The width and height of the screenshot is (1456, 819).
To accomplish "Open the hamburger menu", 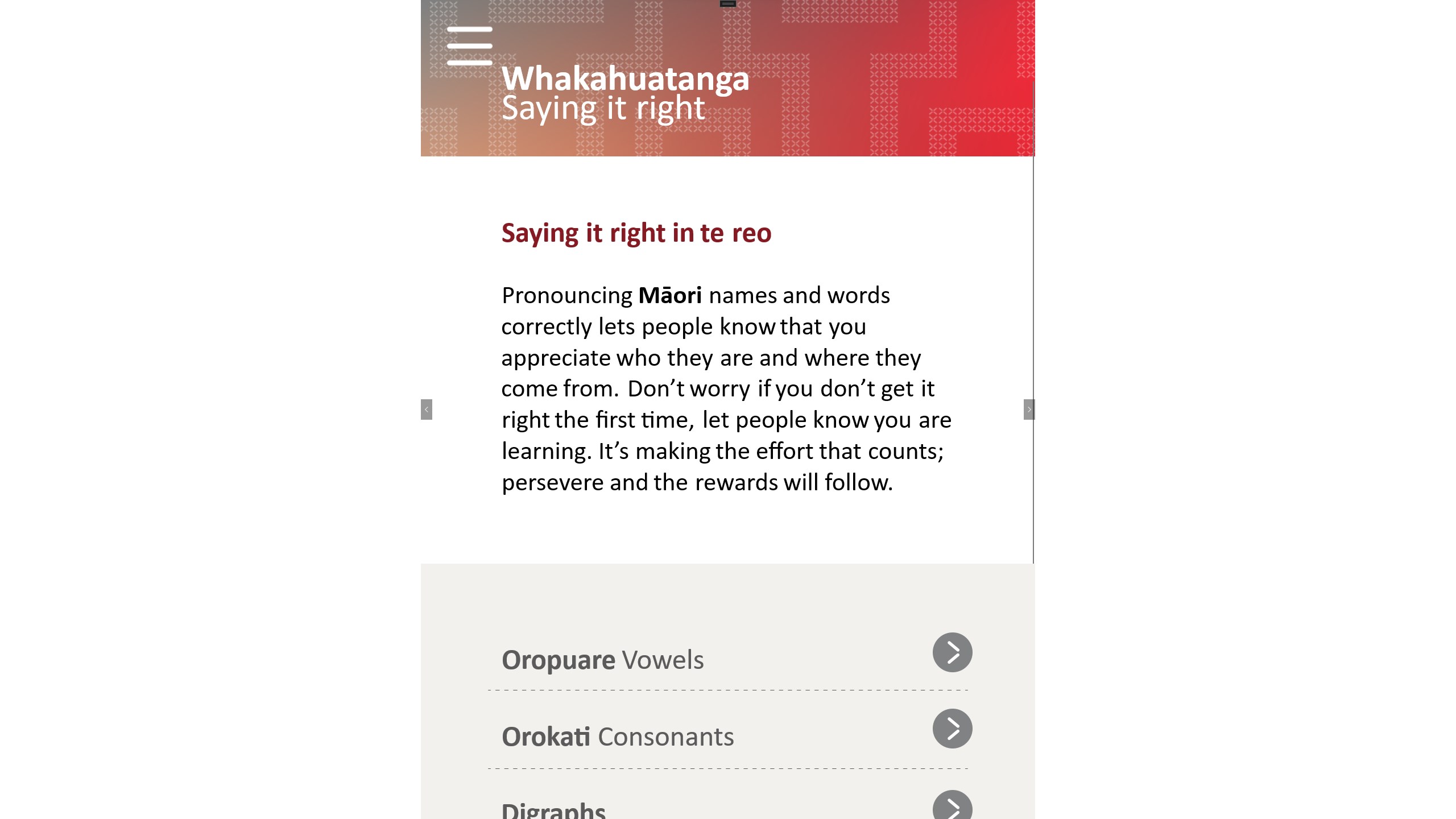I will (x=469, y=45).
